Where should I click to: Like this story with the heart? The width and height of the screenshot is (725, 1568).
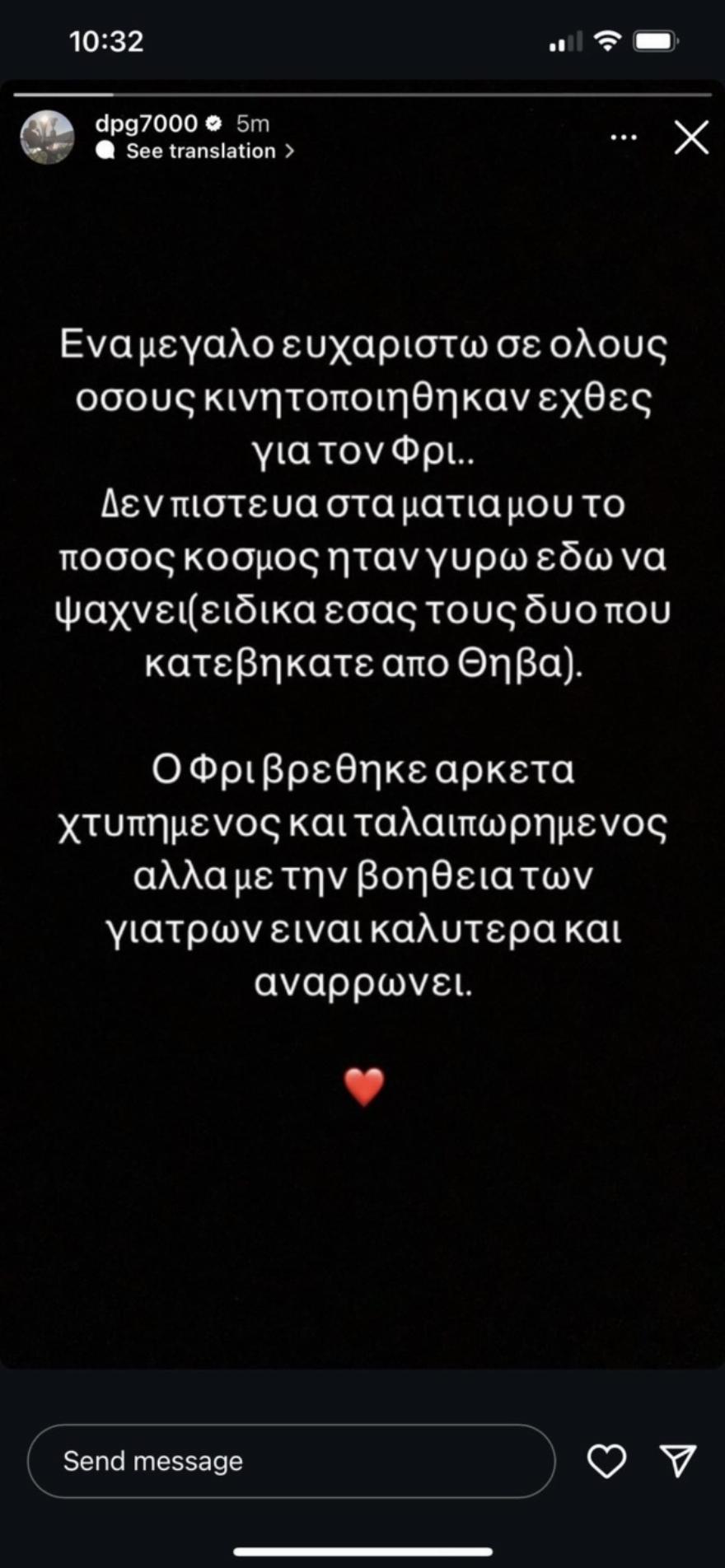[606, 1461]
